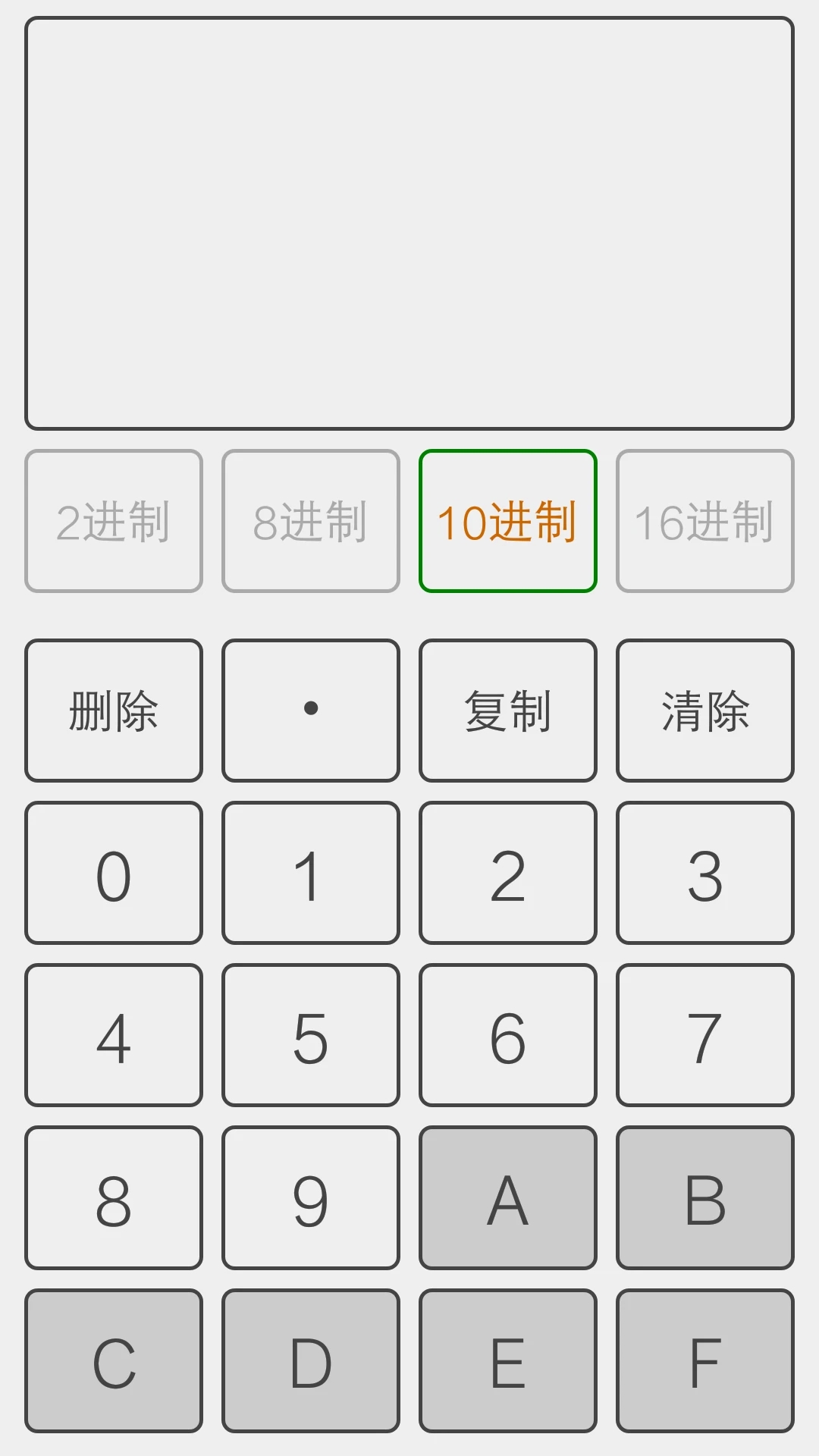The height and width of the screenshot is (1456, 819).
Task: Tap the hex letter F key
Action: click(x=705, y=1360)
